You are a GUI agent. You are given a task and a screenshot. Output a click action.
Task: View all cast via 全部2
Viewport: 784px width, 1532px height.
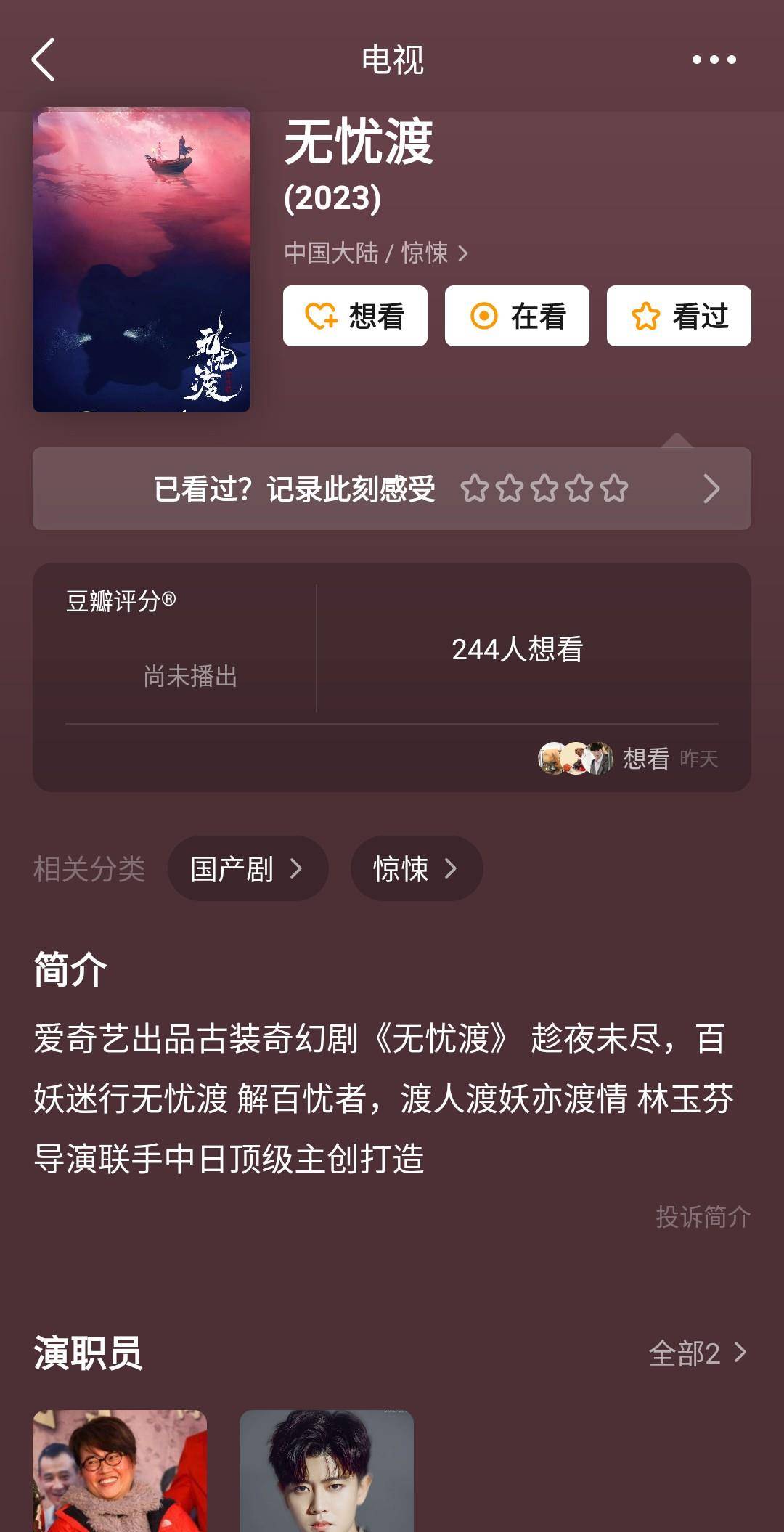pyautogui.click(x=697, y=1353)
